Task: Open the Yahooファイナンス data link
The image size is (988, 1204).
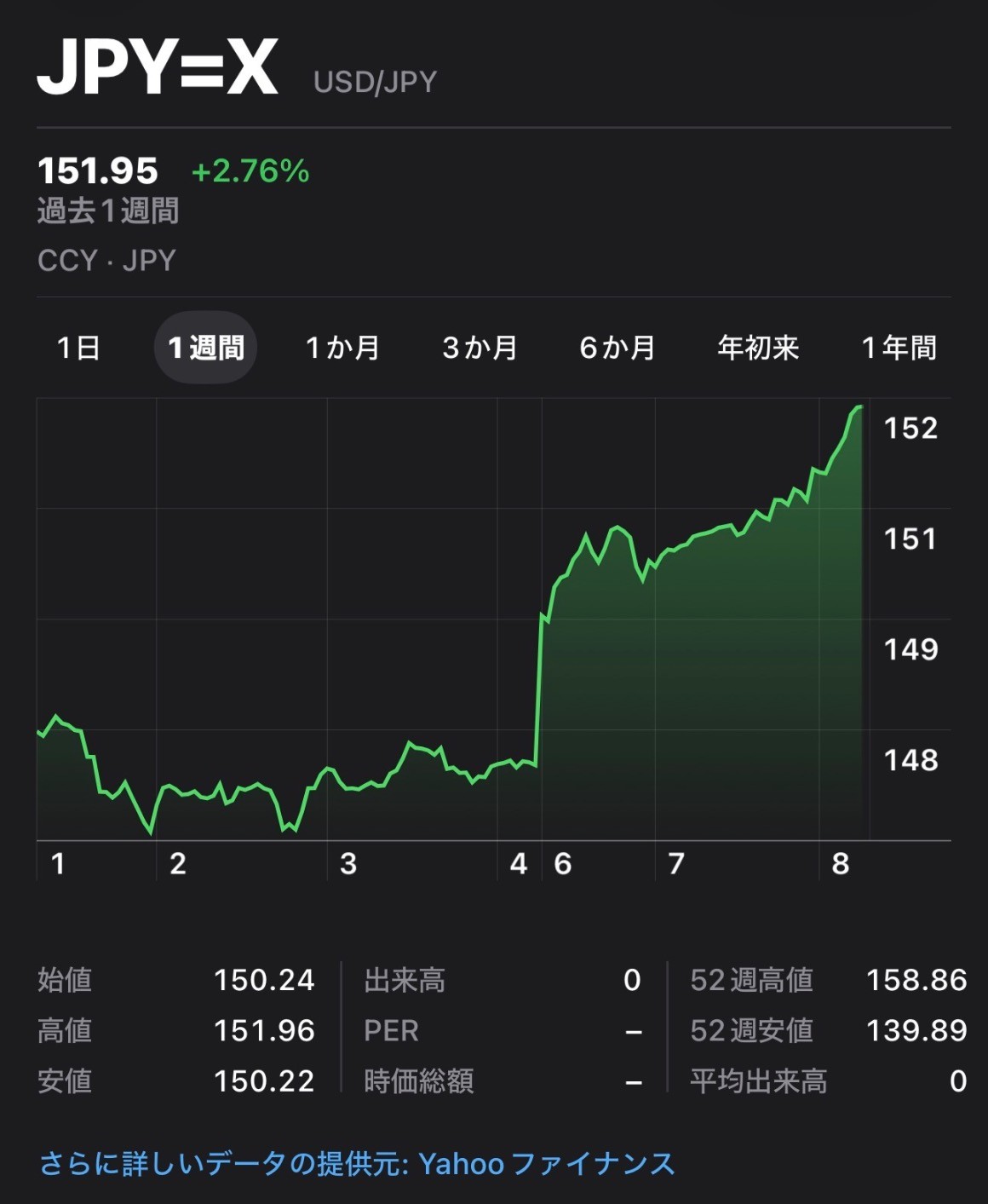Action: coord(357,1163)
